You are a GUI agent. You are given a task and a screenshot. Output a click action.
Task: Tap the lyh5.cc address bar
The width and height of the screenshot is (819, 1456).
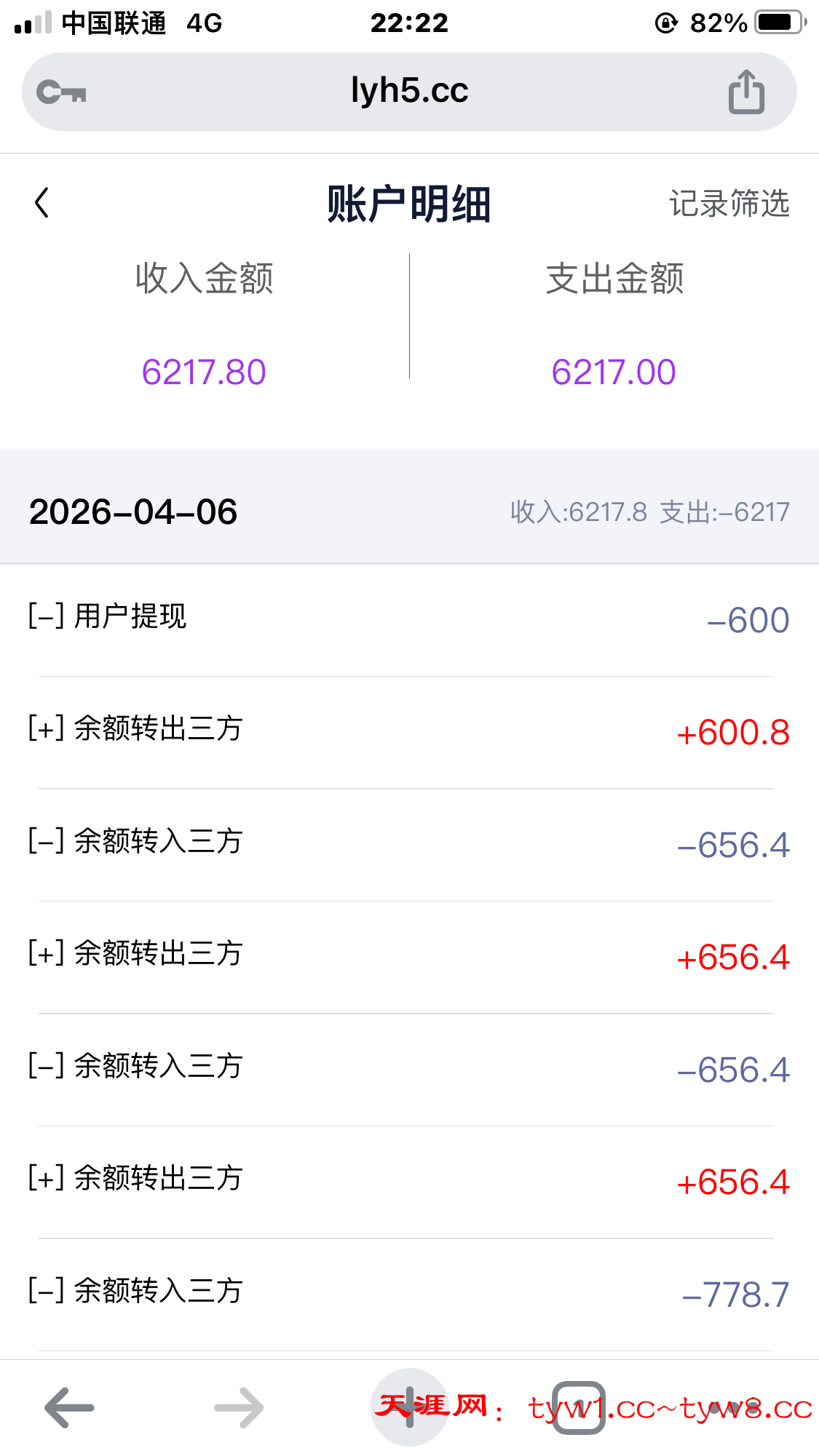pos(409,92)
